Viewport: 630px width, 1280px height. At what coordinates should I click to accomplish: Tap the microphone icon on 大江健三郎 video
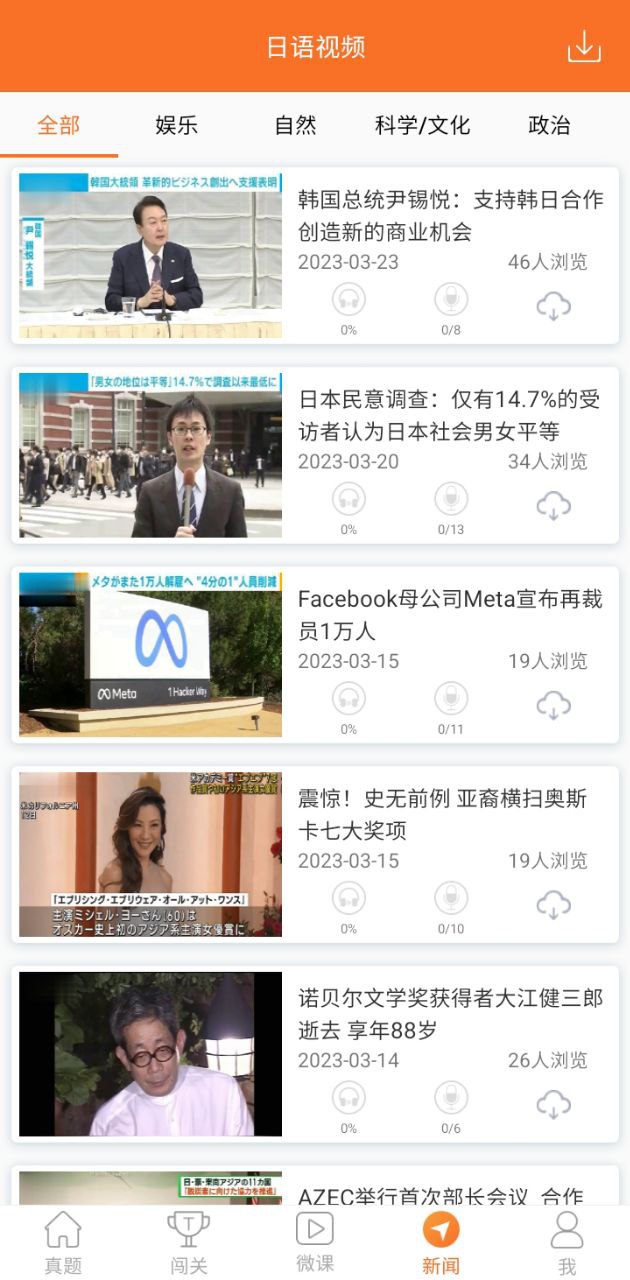[451, 1097]
